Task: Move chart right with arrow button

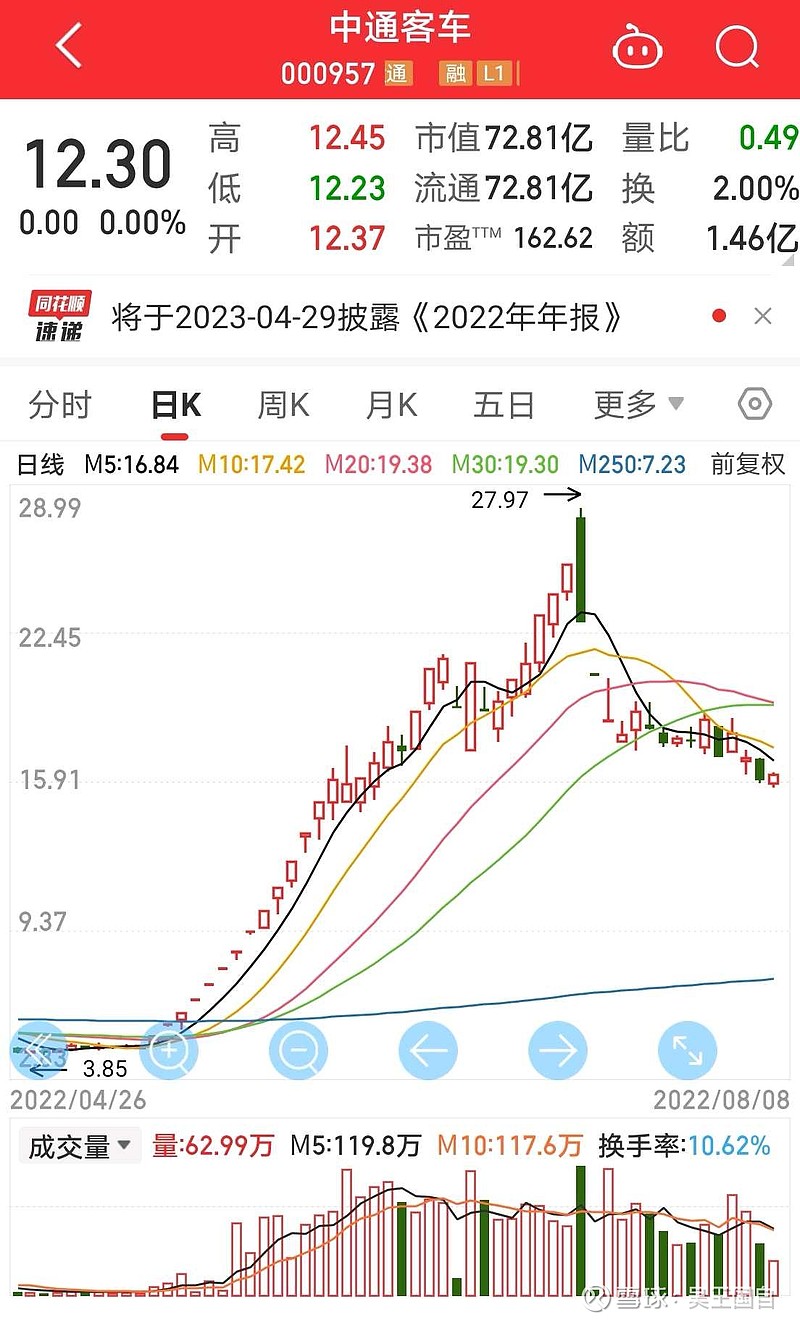Action: 558,1050
